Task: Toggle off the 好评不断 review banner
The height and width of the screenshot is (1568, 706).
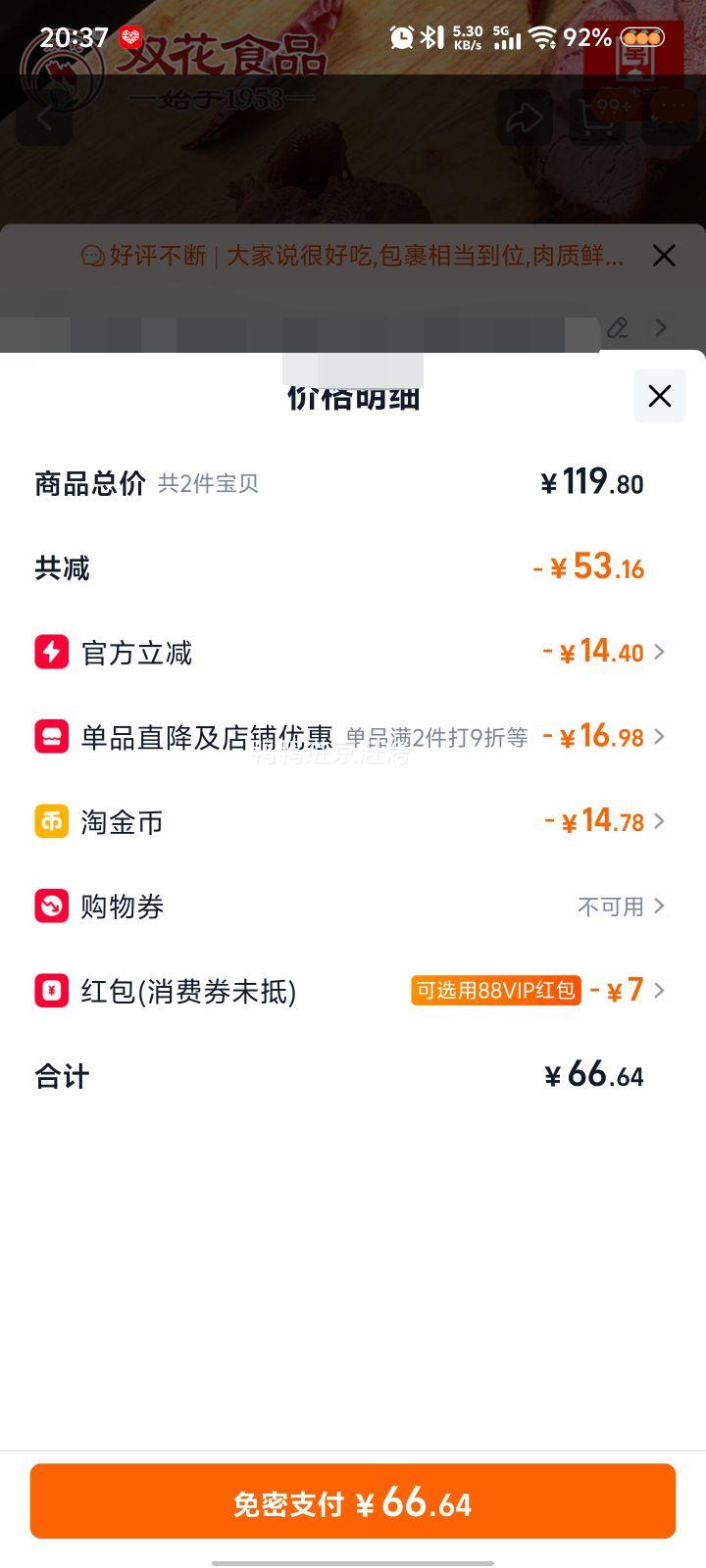Action: coord(663,256)
